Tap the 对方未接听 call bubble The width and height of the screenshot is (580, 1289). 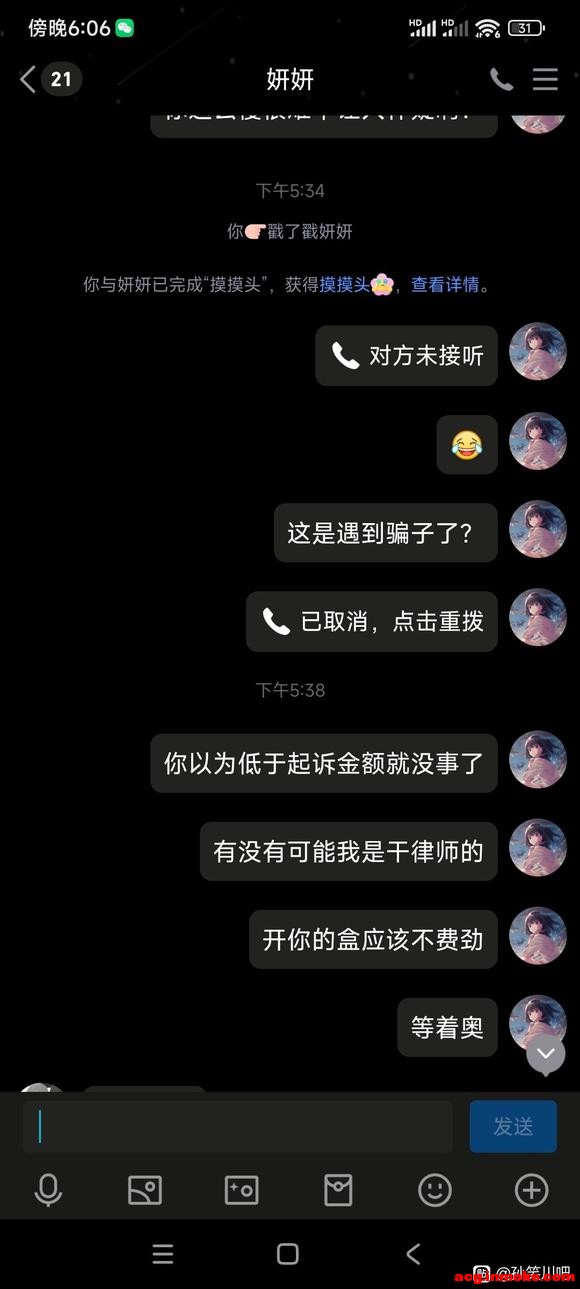406,356
